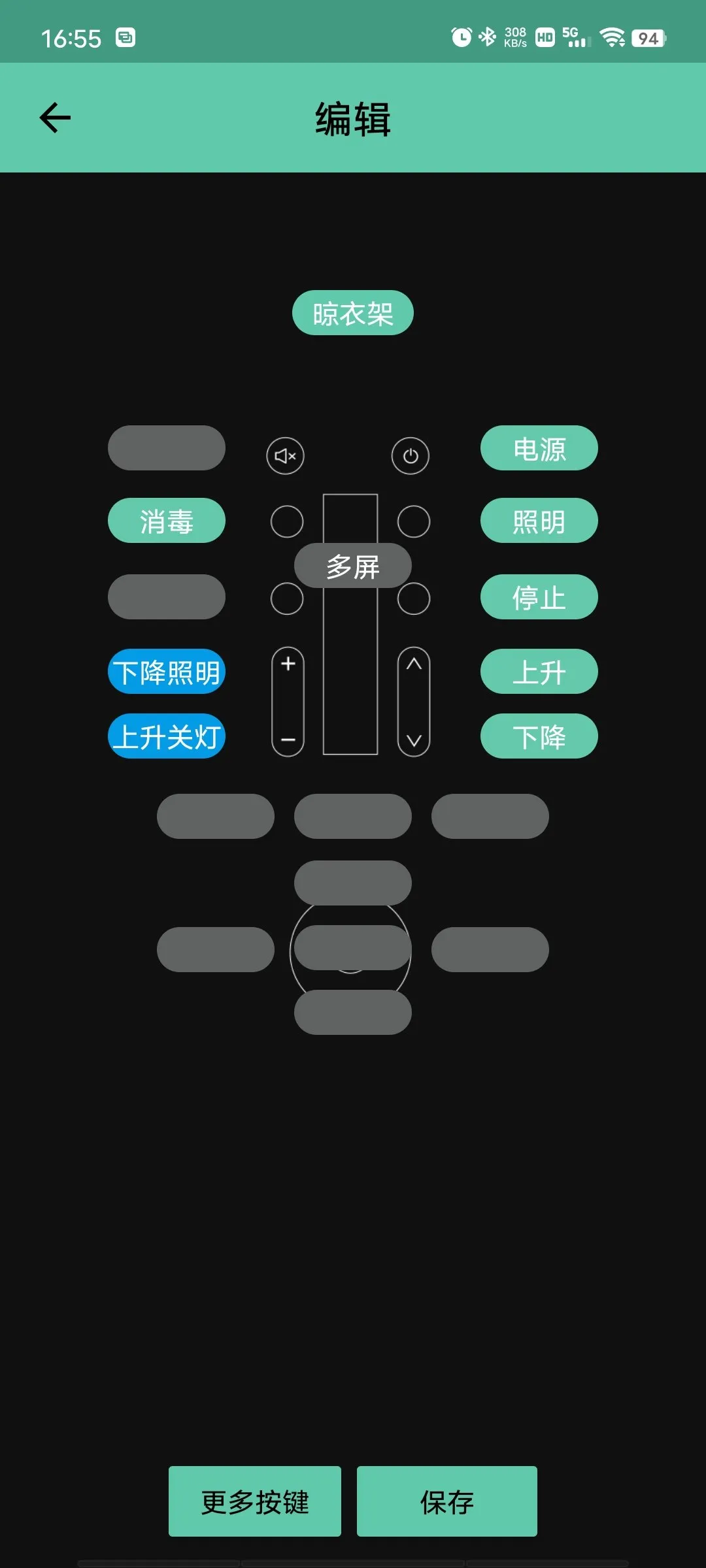Tap the 下降 button
Image resolution: width=706 pixels, height=1568 pixels.
coord(539,736)
